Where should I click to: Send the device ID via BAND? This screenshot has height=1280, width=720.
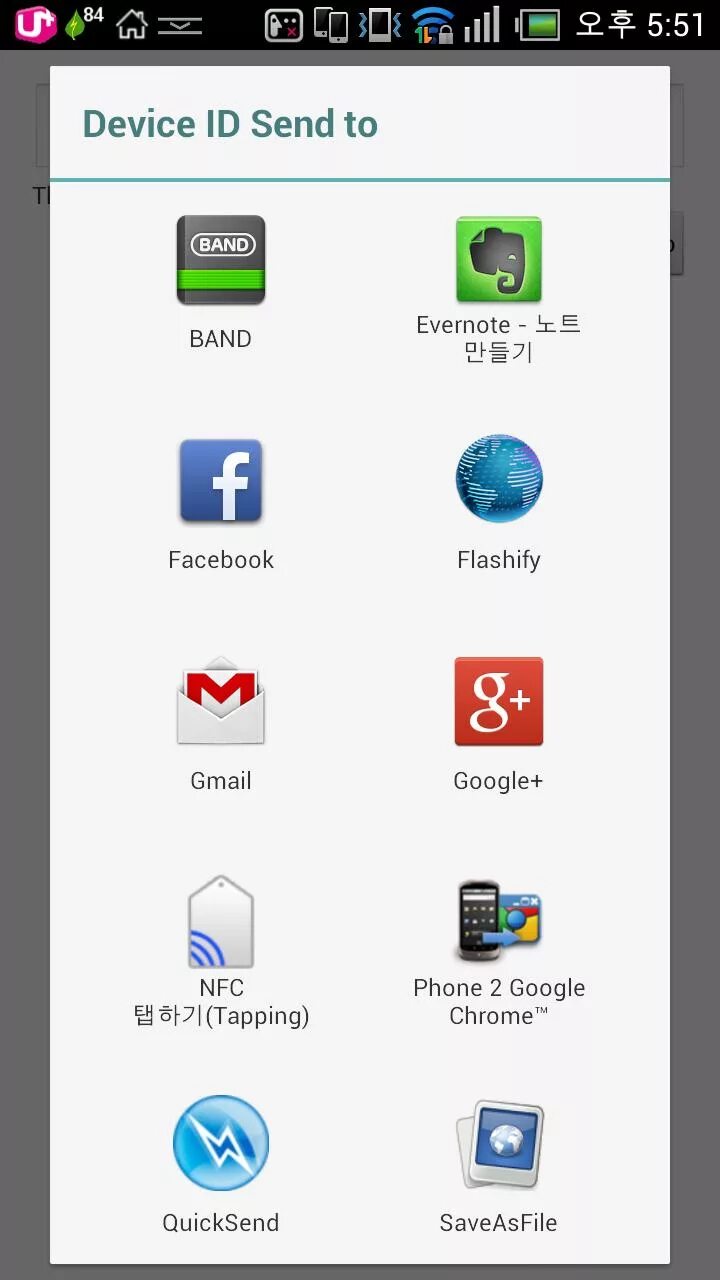(x=221, y=284)
